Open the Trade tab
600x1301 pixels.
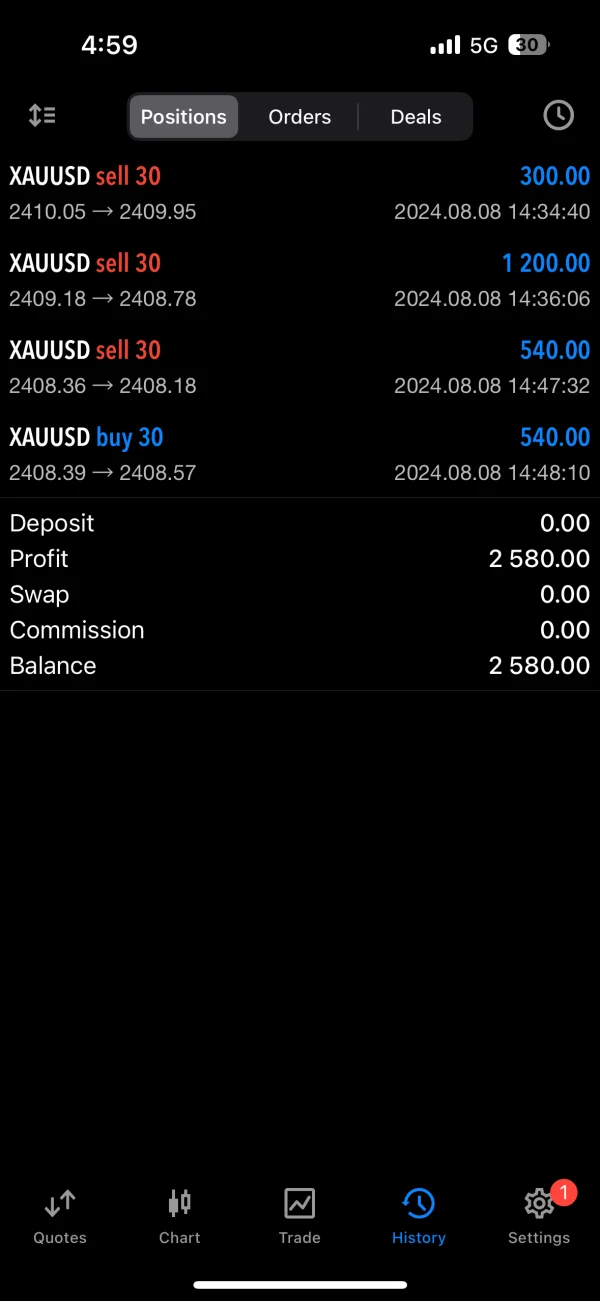point(299,1216)
